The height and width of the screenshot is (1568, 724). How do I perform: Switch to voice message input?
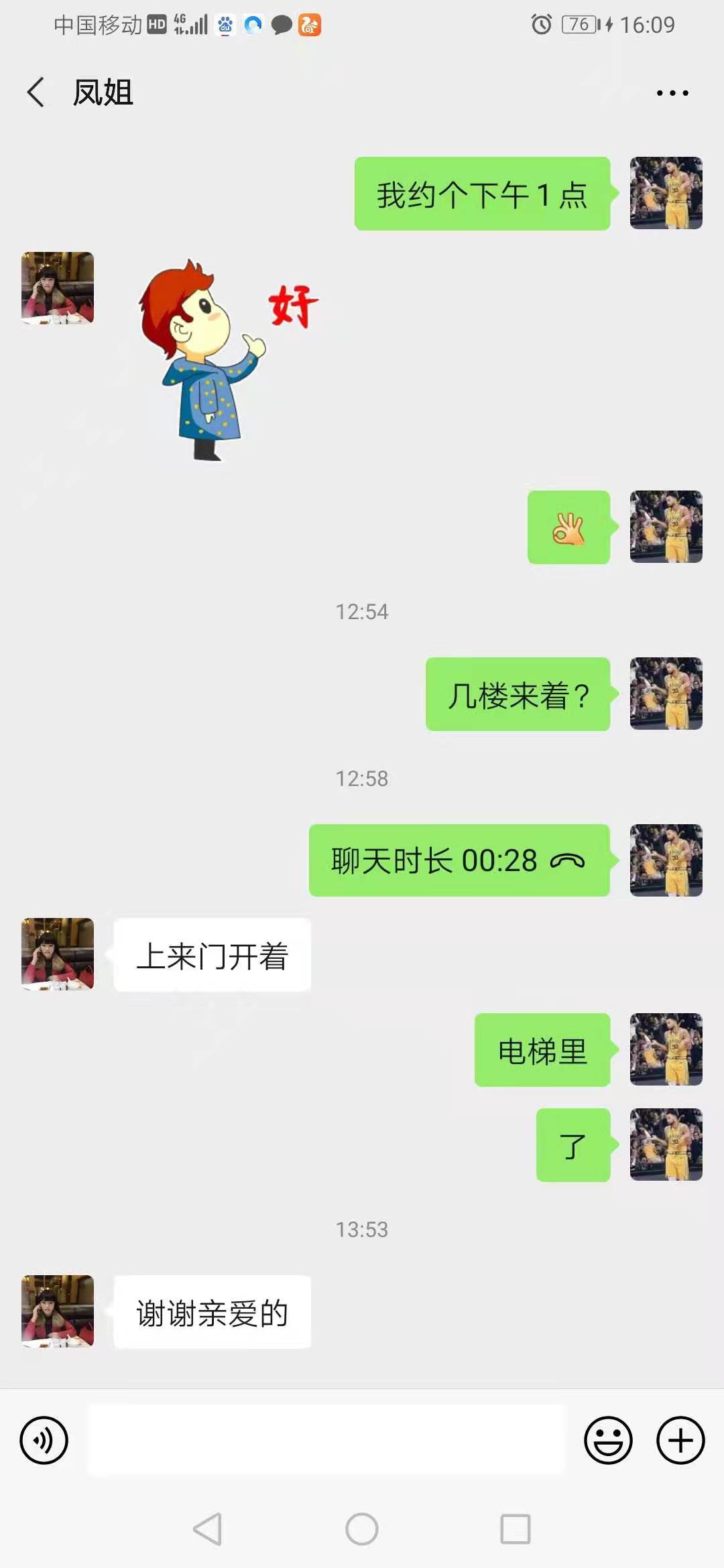(44, 1440)
